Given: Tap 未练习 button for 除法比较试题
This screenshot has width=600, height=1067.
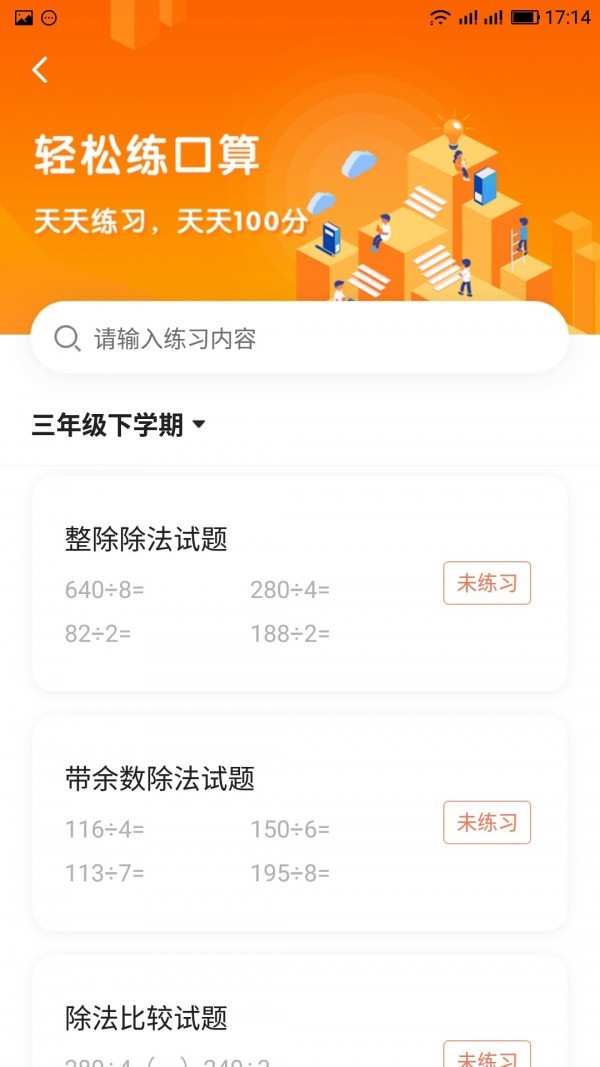Looking at the screenshot, I should (x=487, y=1057).
